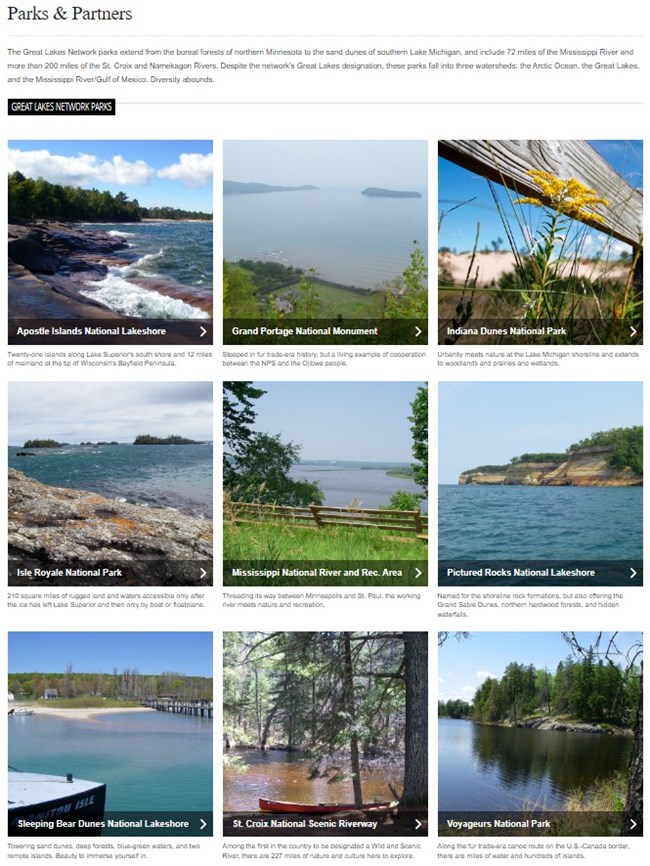
Task: View Grand Portage National Monument
Action: tap(325, 242)
